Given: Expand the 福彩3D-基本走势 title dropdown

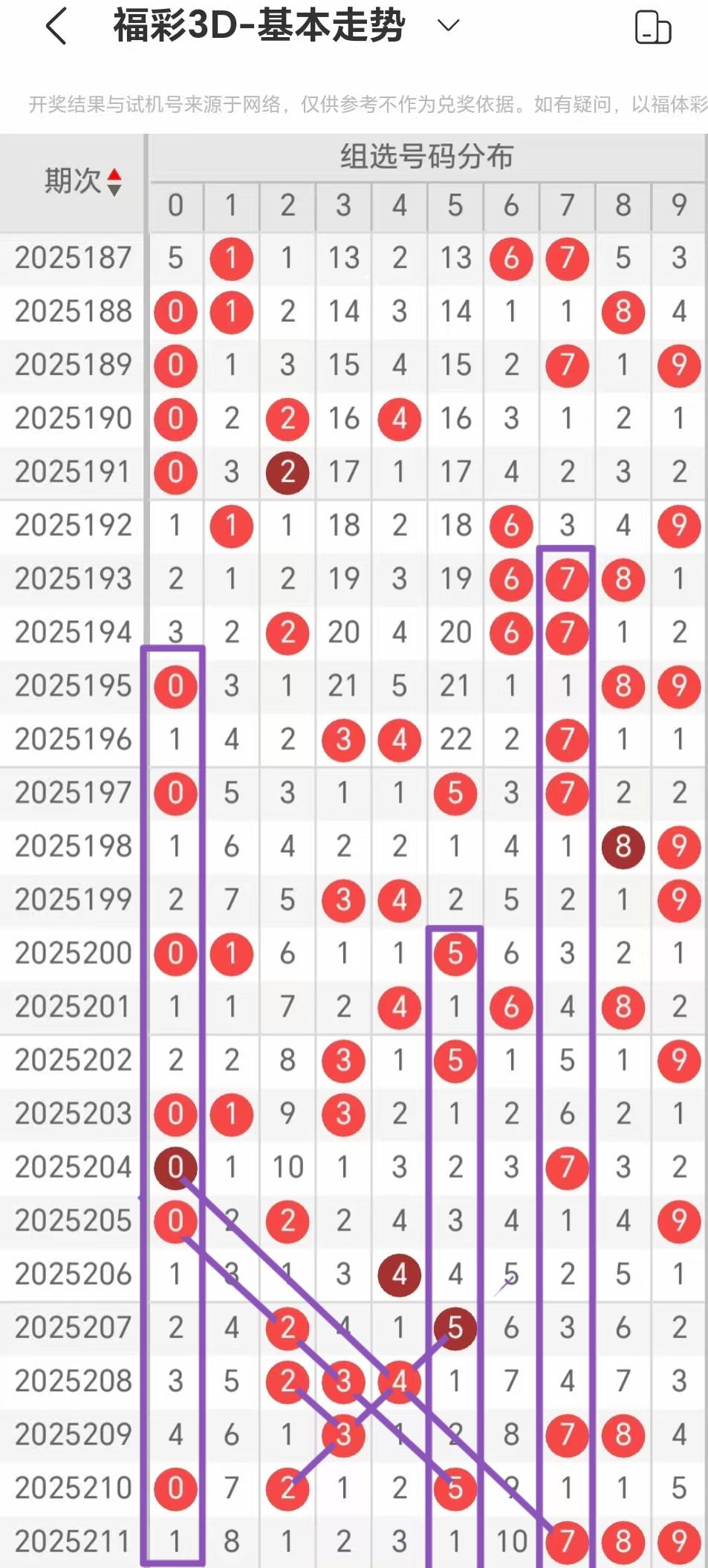Looking at the screenshot, I should point(448,26).
